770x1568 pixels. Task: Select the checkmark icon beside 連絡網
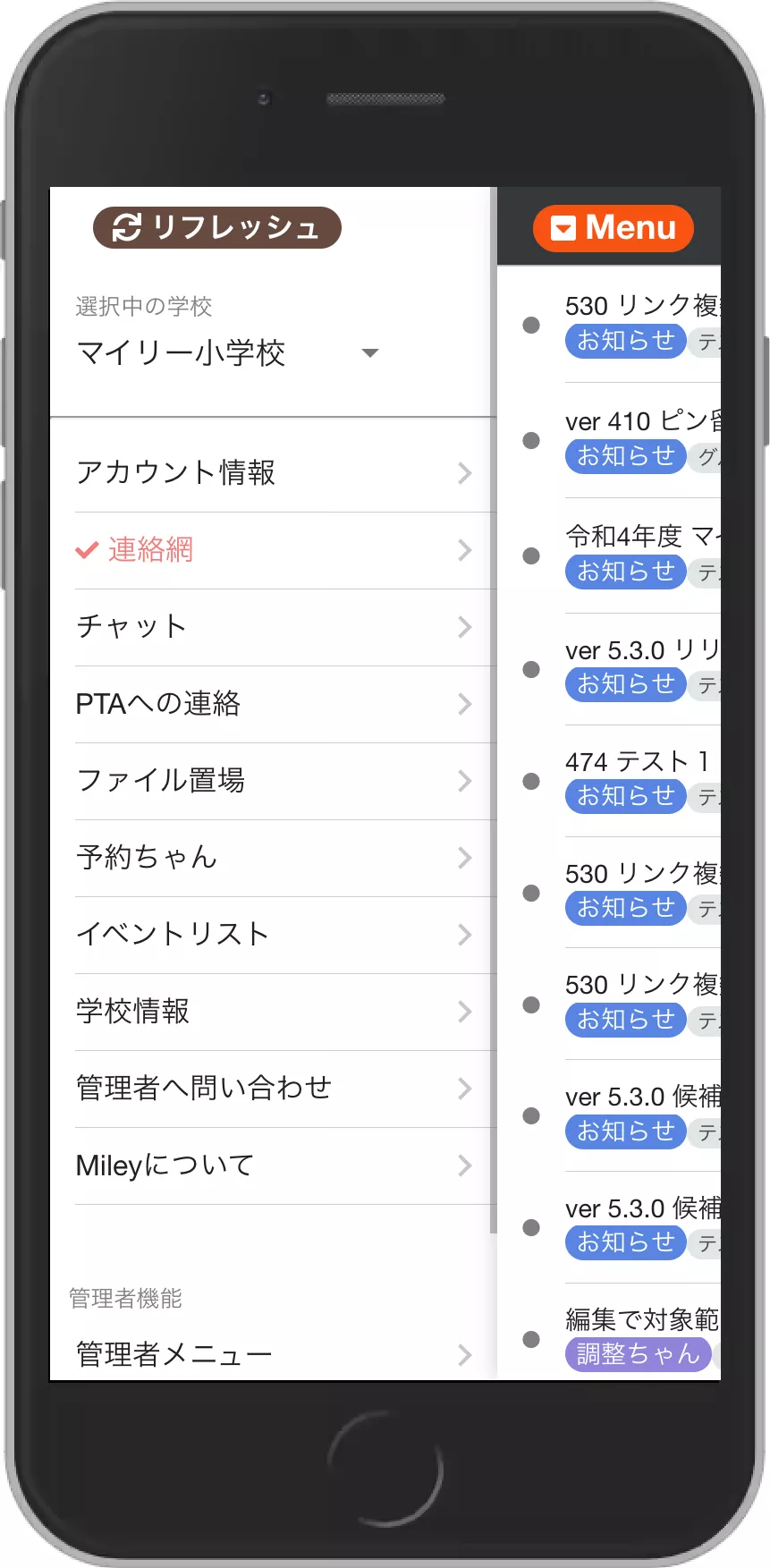[86, 550]
